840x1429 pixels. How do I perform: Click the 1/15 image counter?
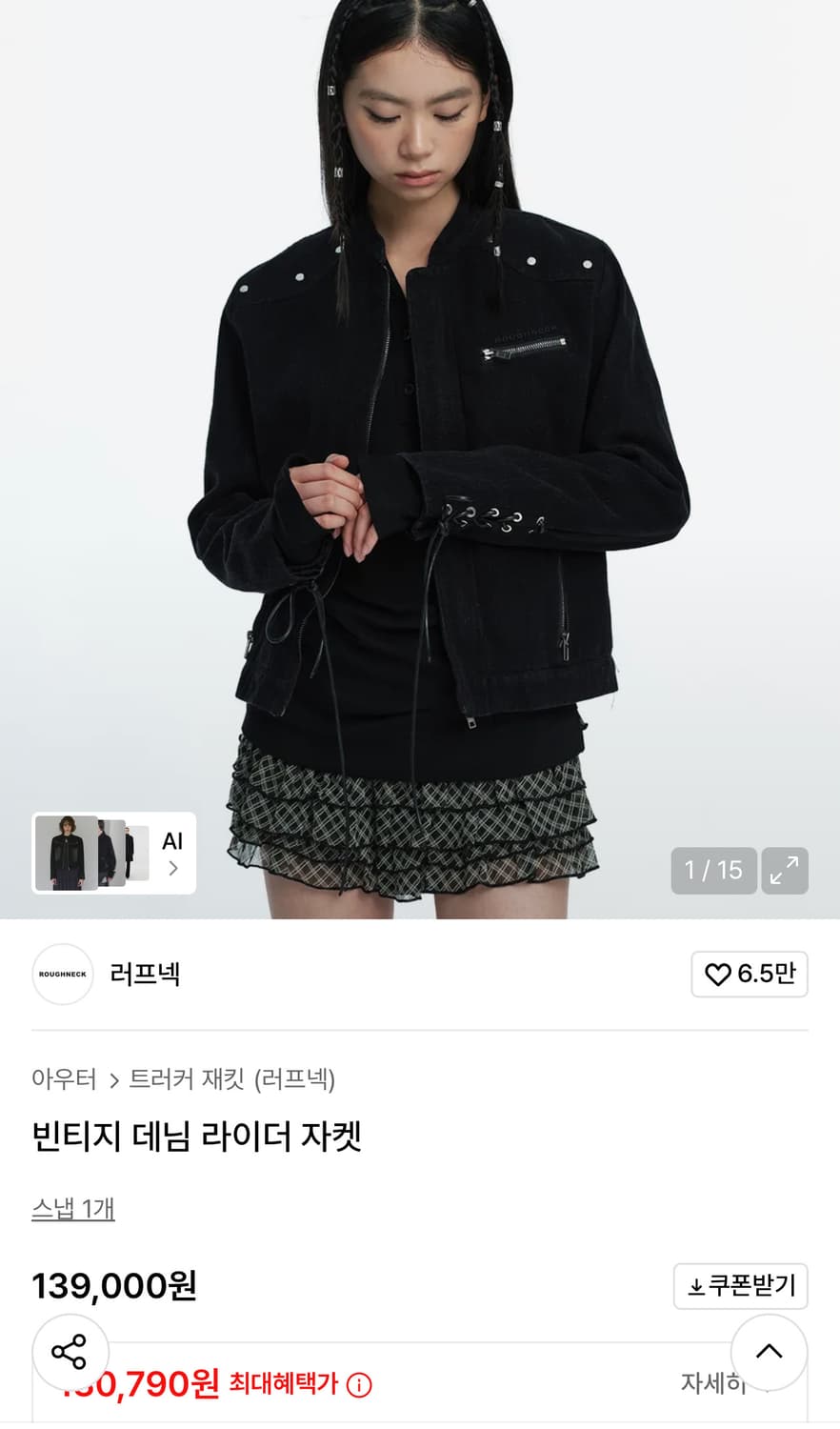[713, 870]
